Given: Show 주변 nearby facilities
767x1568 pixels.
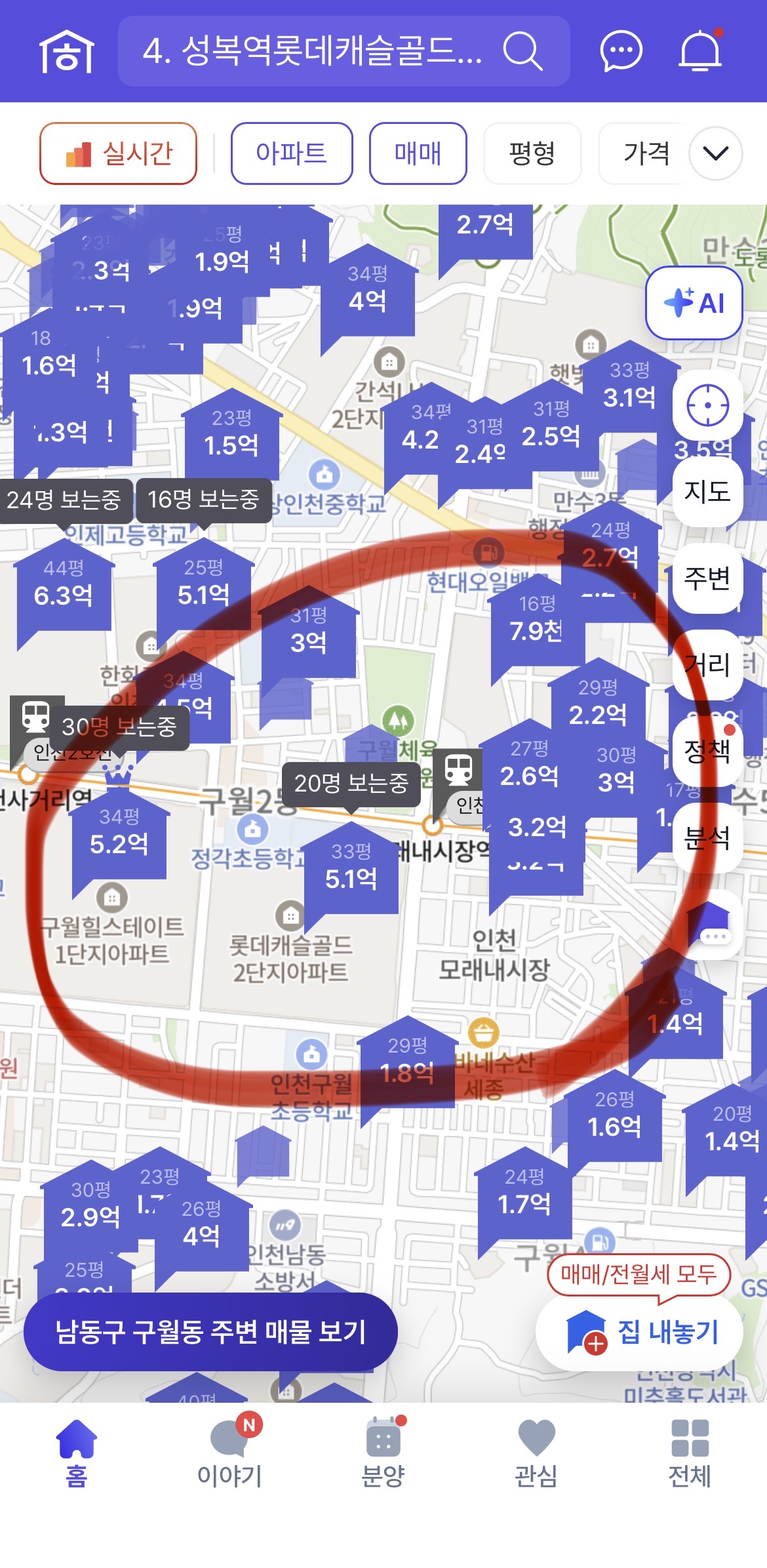Looking at the screenshot, I should coord(707,578).
